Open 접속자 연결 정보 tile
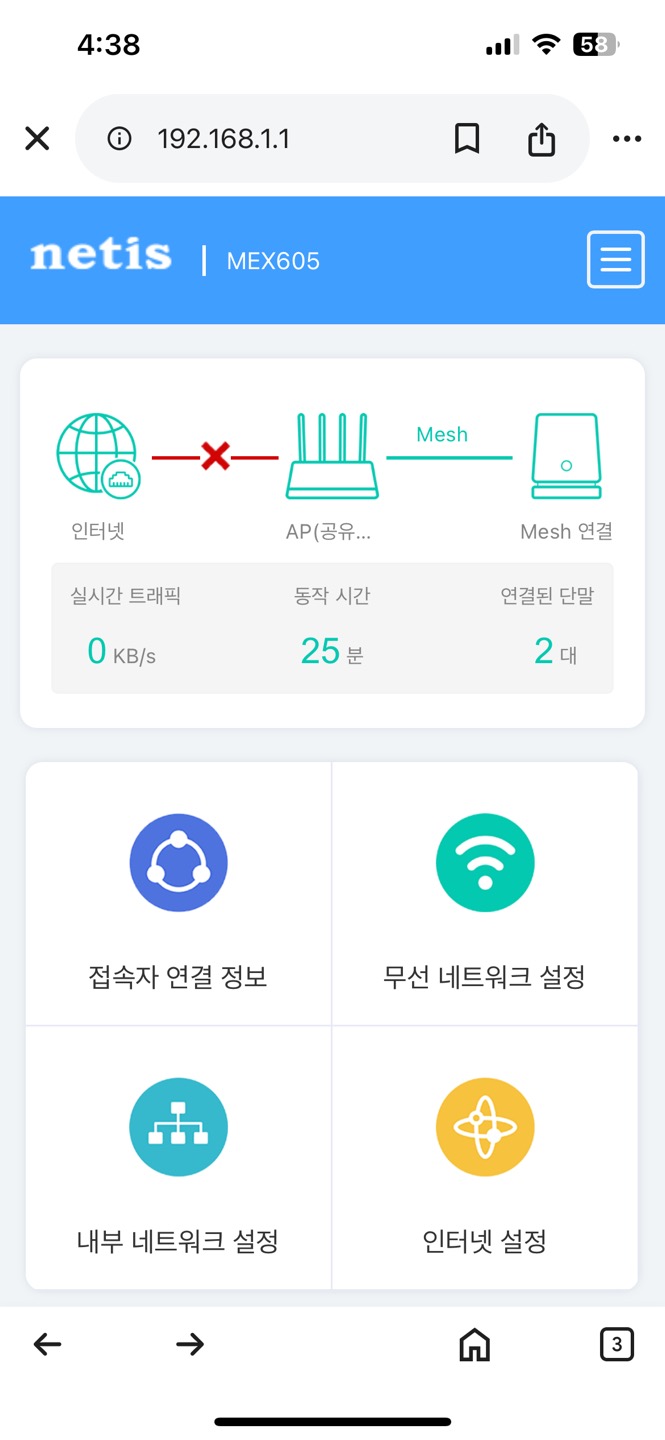The height and width of the screenshot is (1440, 665). [x=178, y=893]
